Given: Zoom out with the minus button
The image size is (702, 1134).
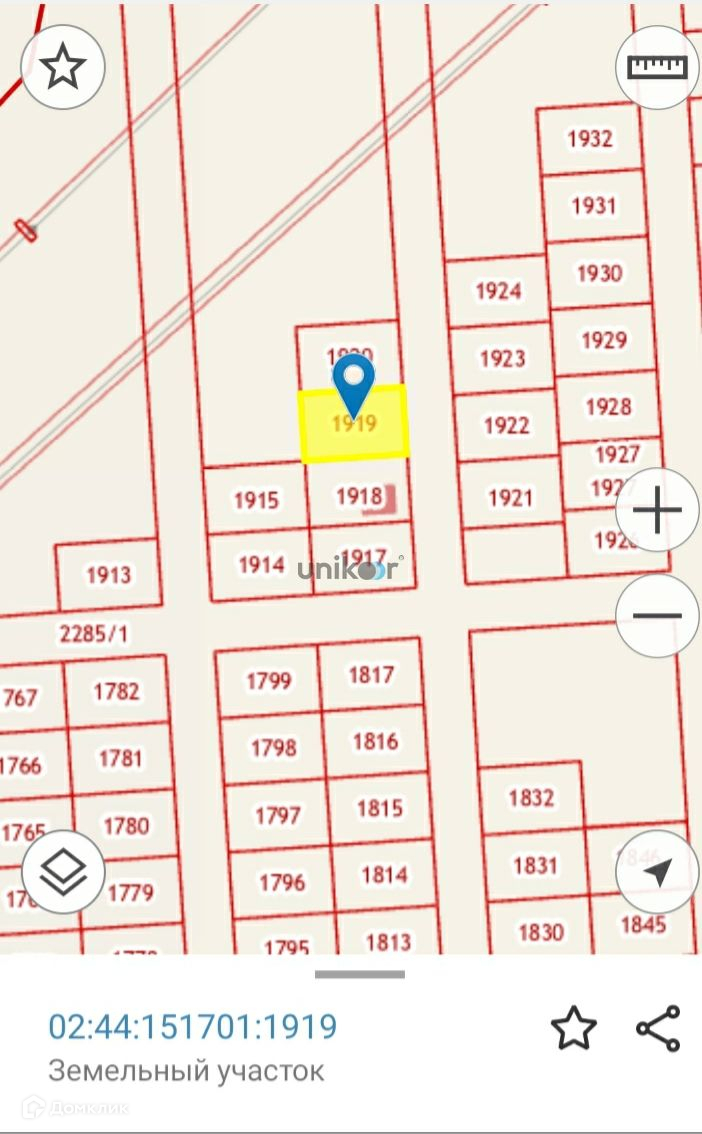Looking at the screenshot, I should (x=656, y=615).
